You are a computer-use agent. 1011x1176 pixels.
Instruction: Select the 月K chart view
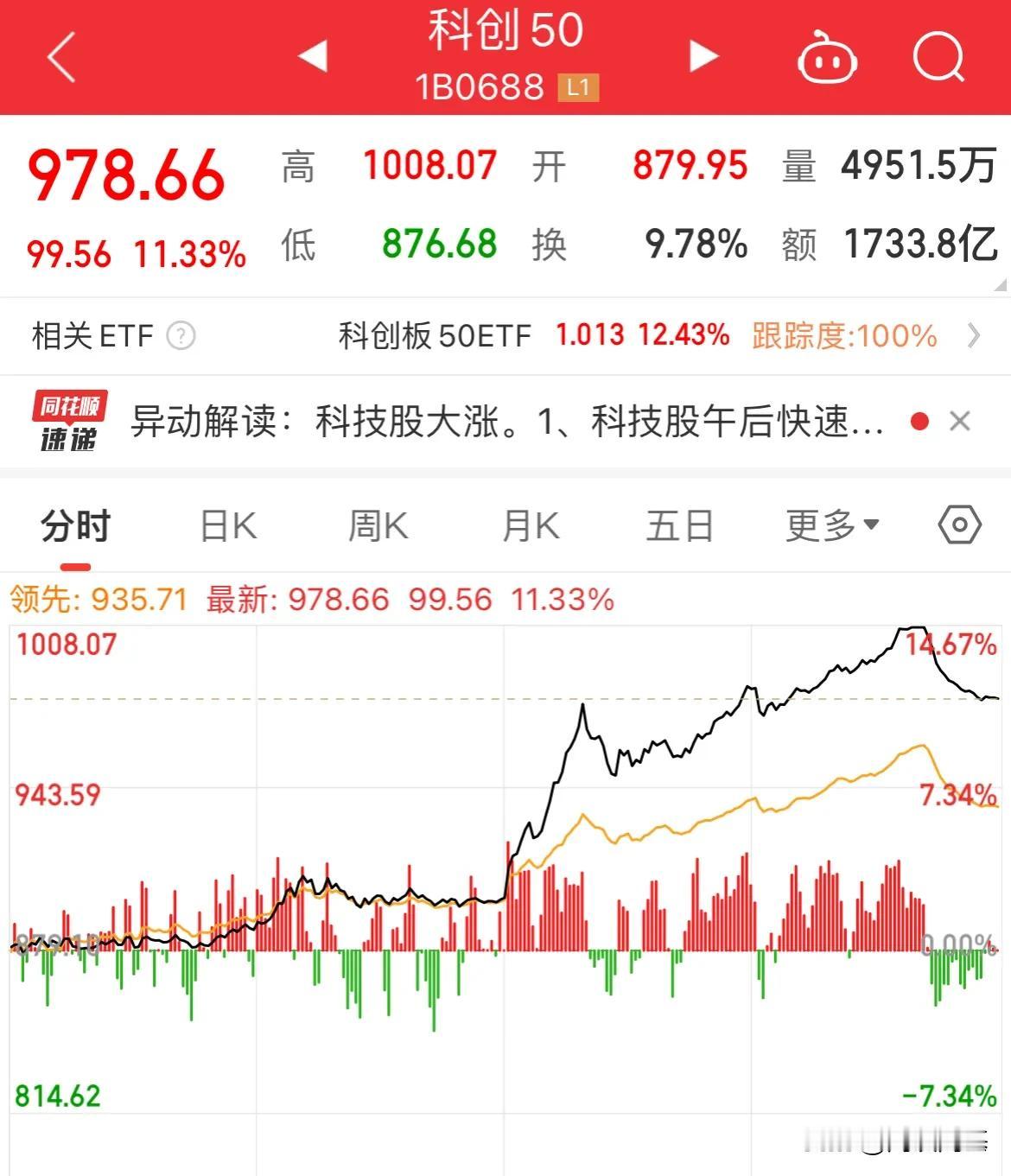pos(530,524)
